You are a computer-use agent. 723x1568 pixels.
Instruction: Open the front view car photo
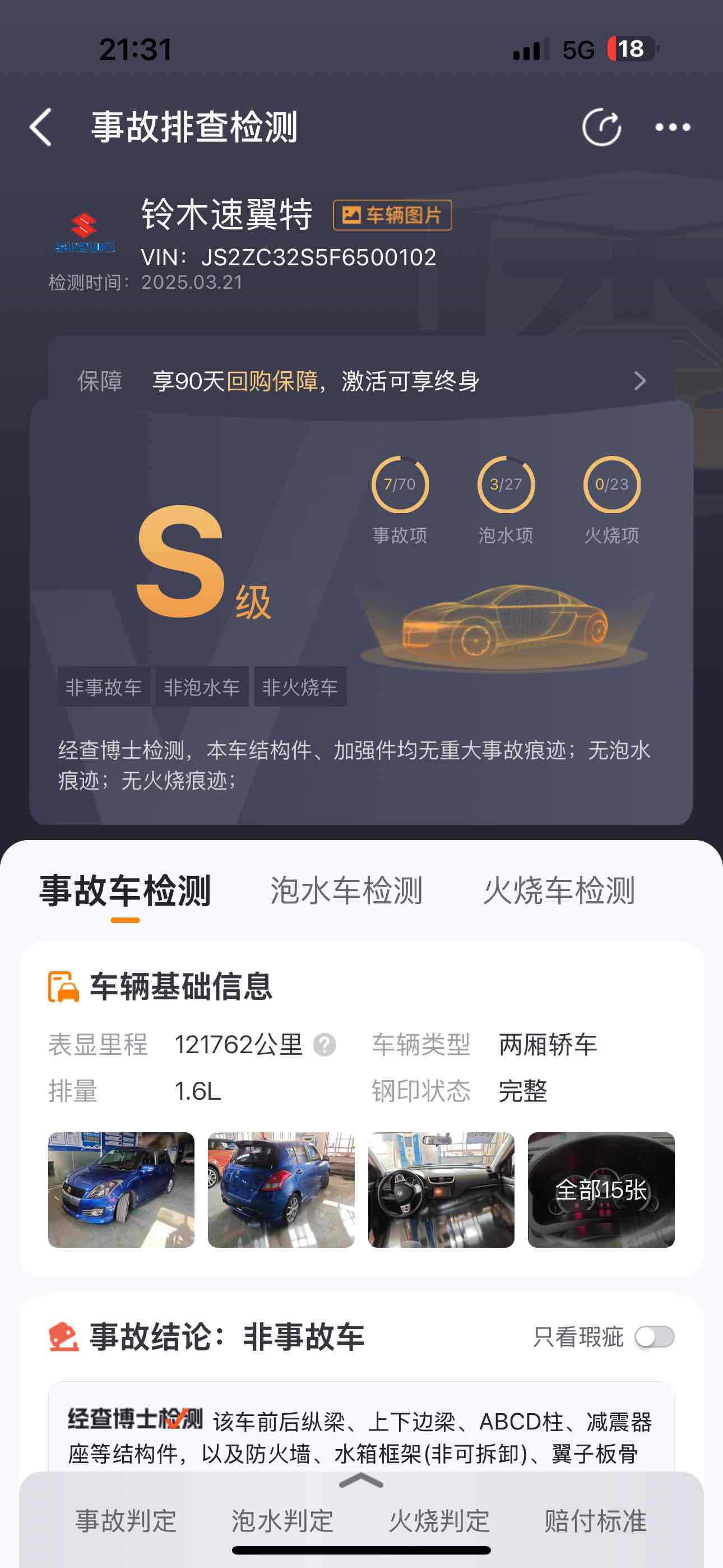click(121, 1189)
